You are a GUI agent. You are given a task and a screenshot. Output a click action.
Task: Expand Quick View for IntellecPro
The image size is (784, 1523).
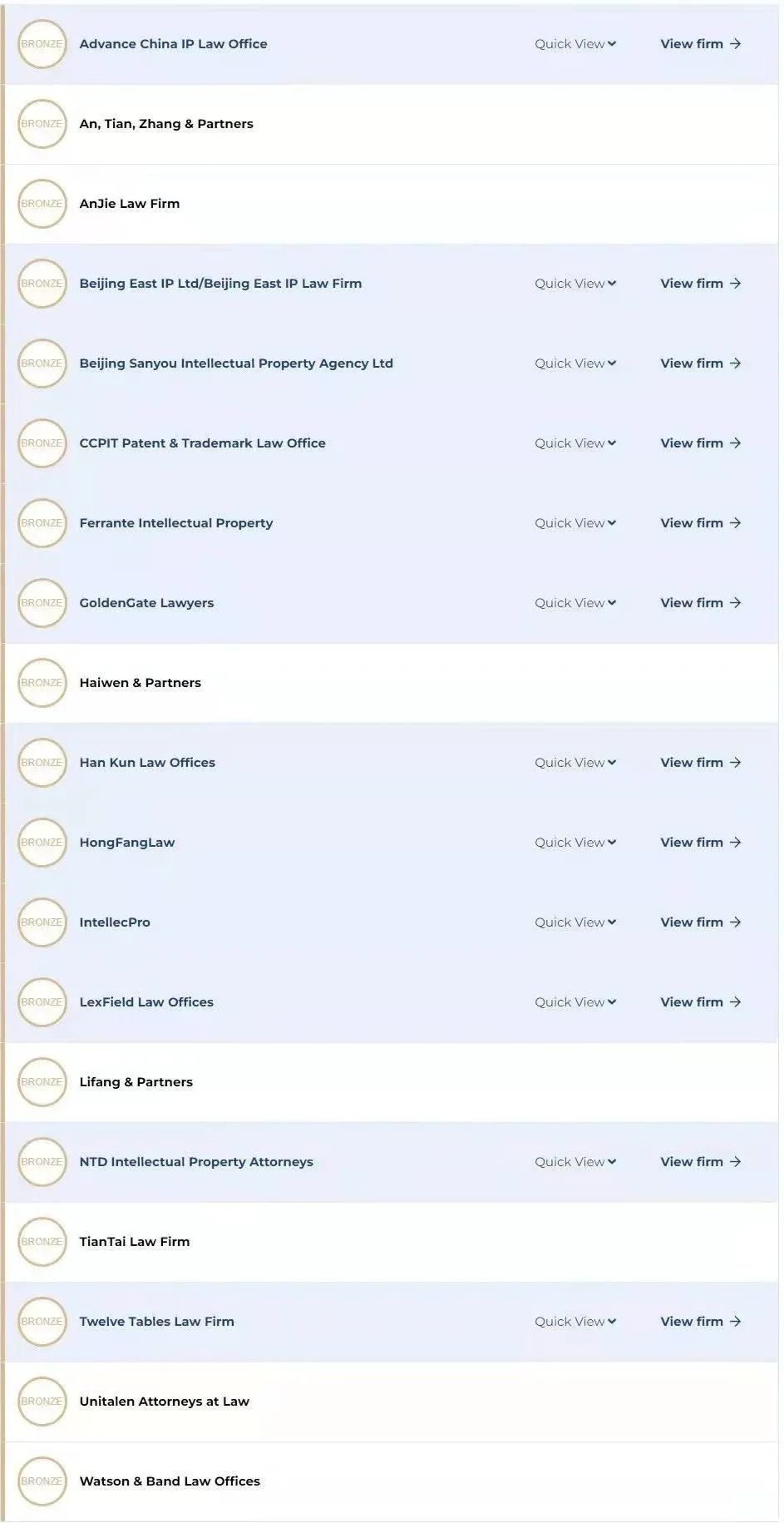[574, 922]
